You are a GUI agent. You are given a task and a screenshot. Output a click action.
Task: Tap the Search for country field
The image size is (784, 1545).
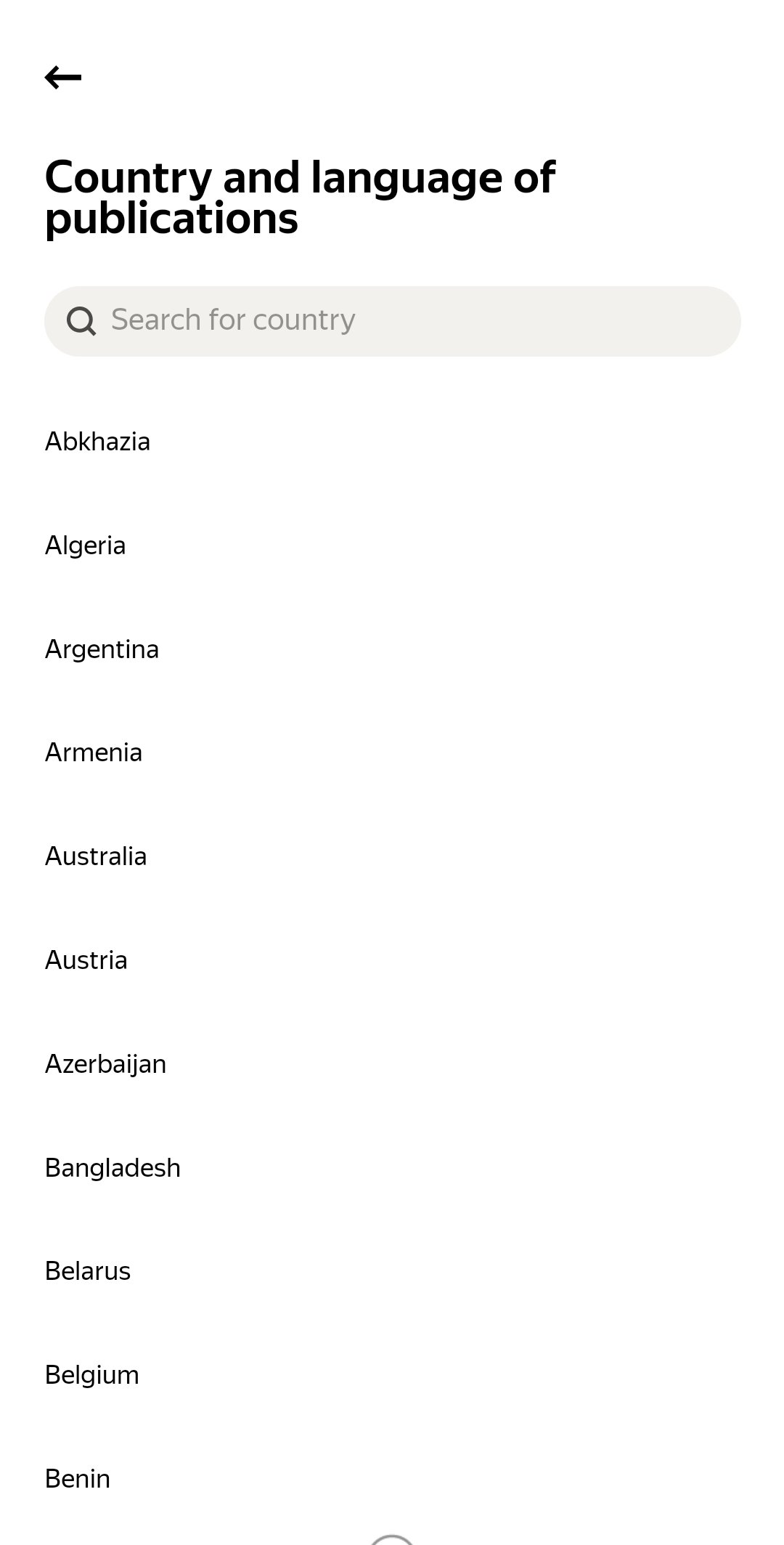(x=392, y=321)
